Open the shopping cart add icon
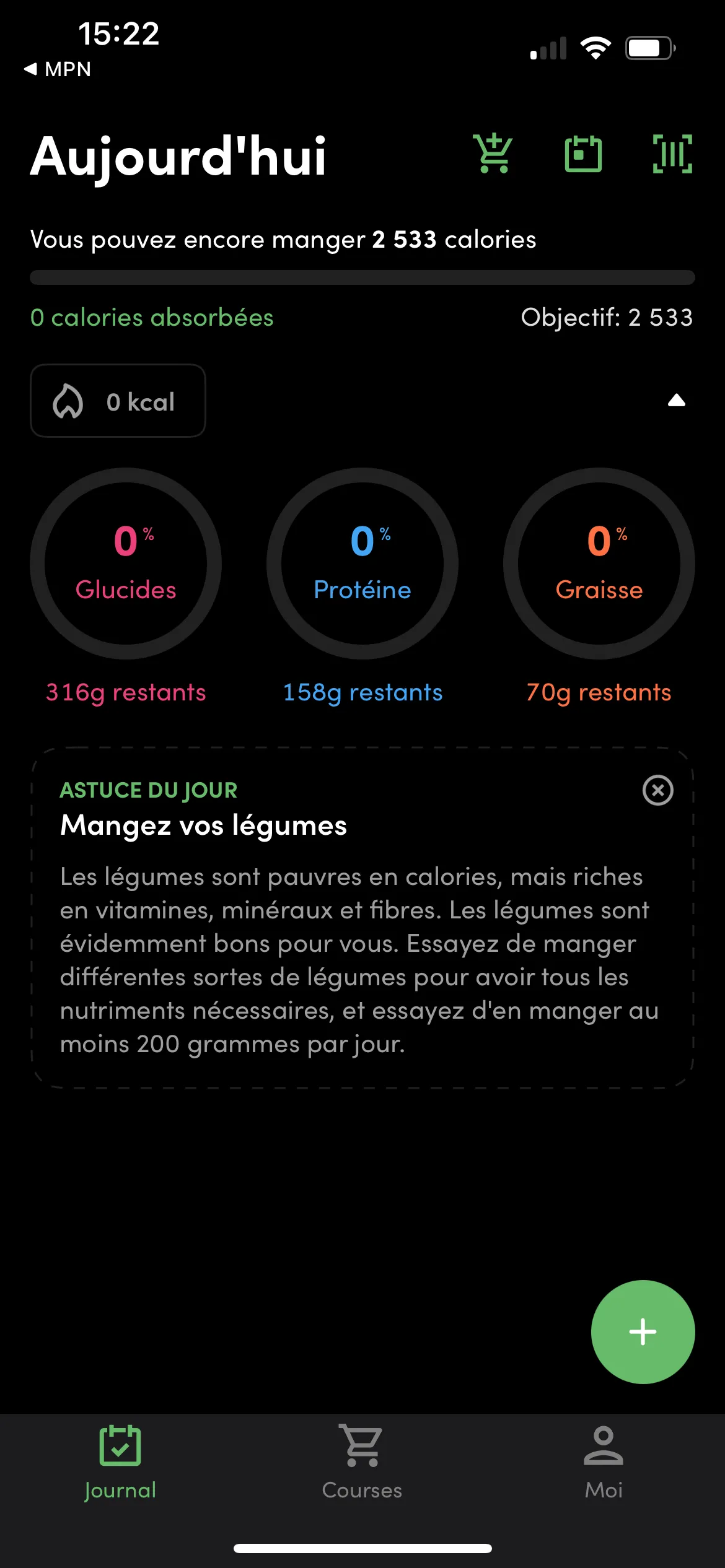 point(493,154)
